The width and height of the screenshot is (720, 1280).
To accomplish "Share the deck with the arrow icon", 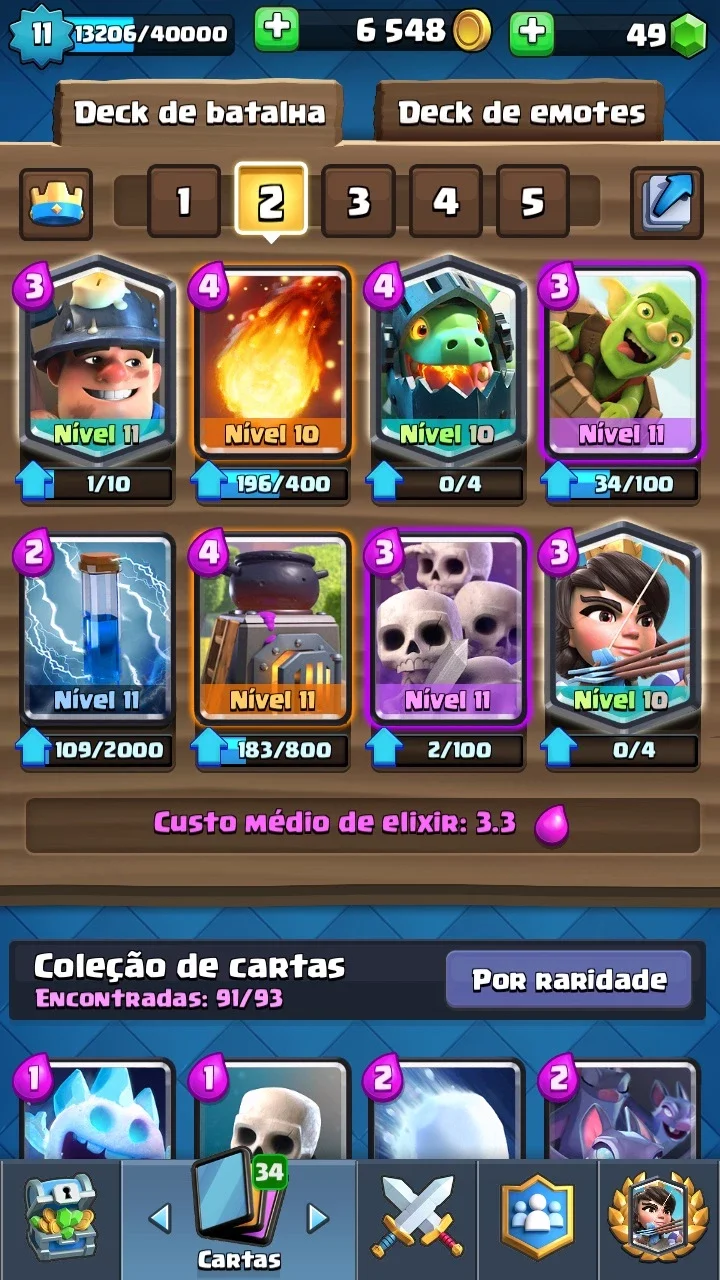I will (666, 203).
